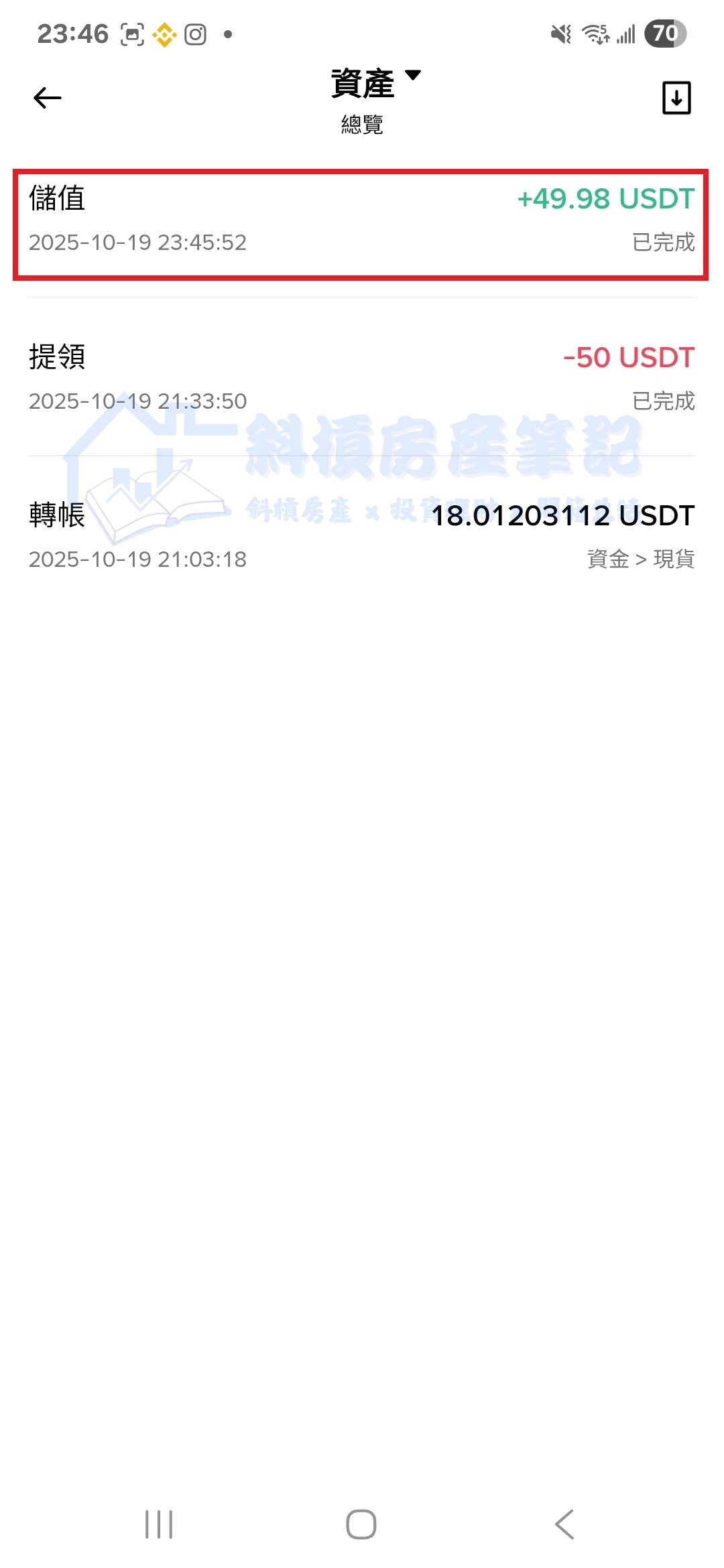Screen dimensions: 724x1568
Task: Open recent apps from navigation bar
Action: tap(159, 1524)
